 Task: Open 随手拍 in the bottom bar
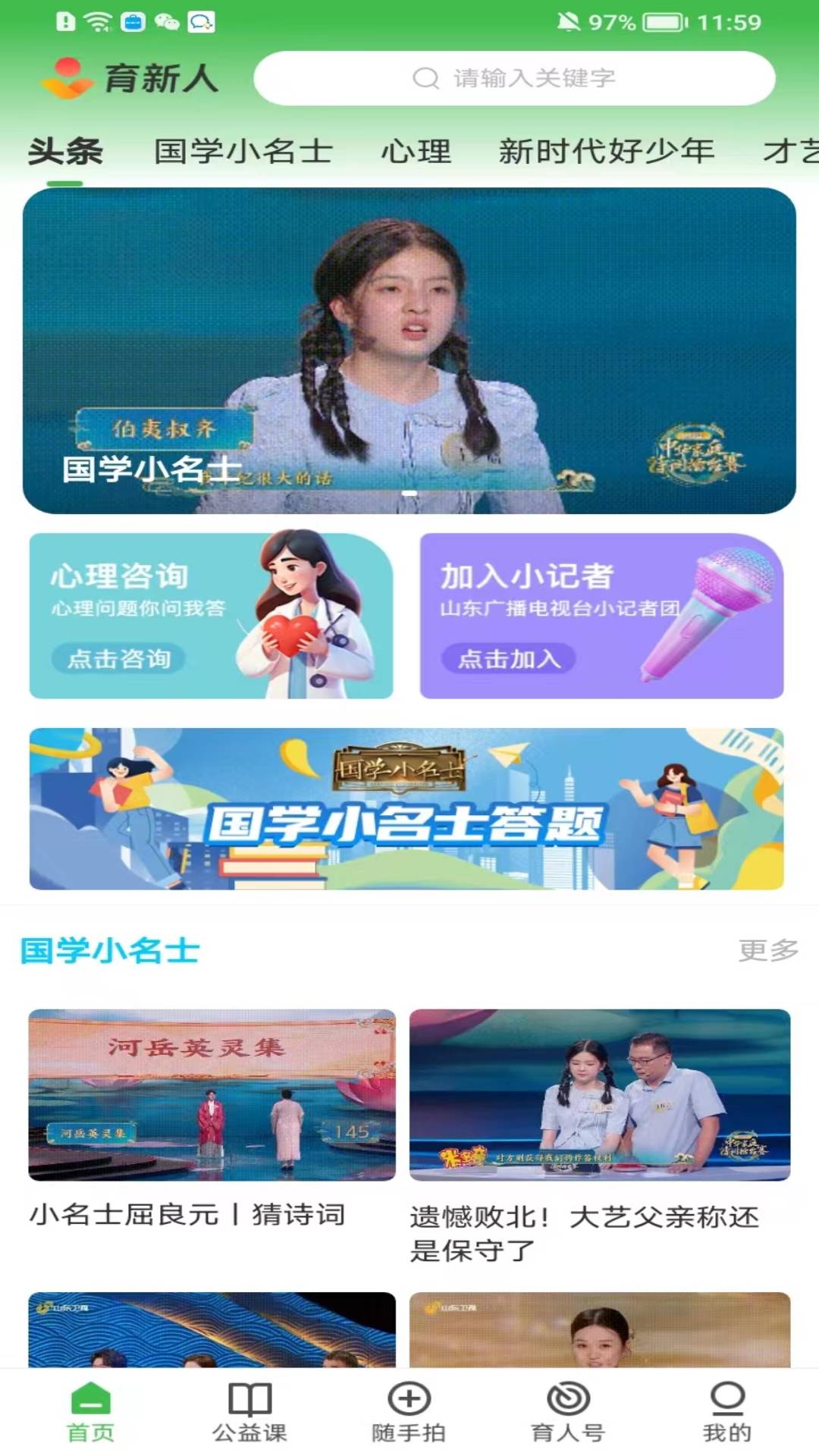(x=409, y=1410)
